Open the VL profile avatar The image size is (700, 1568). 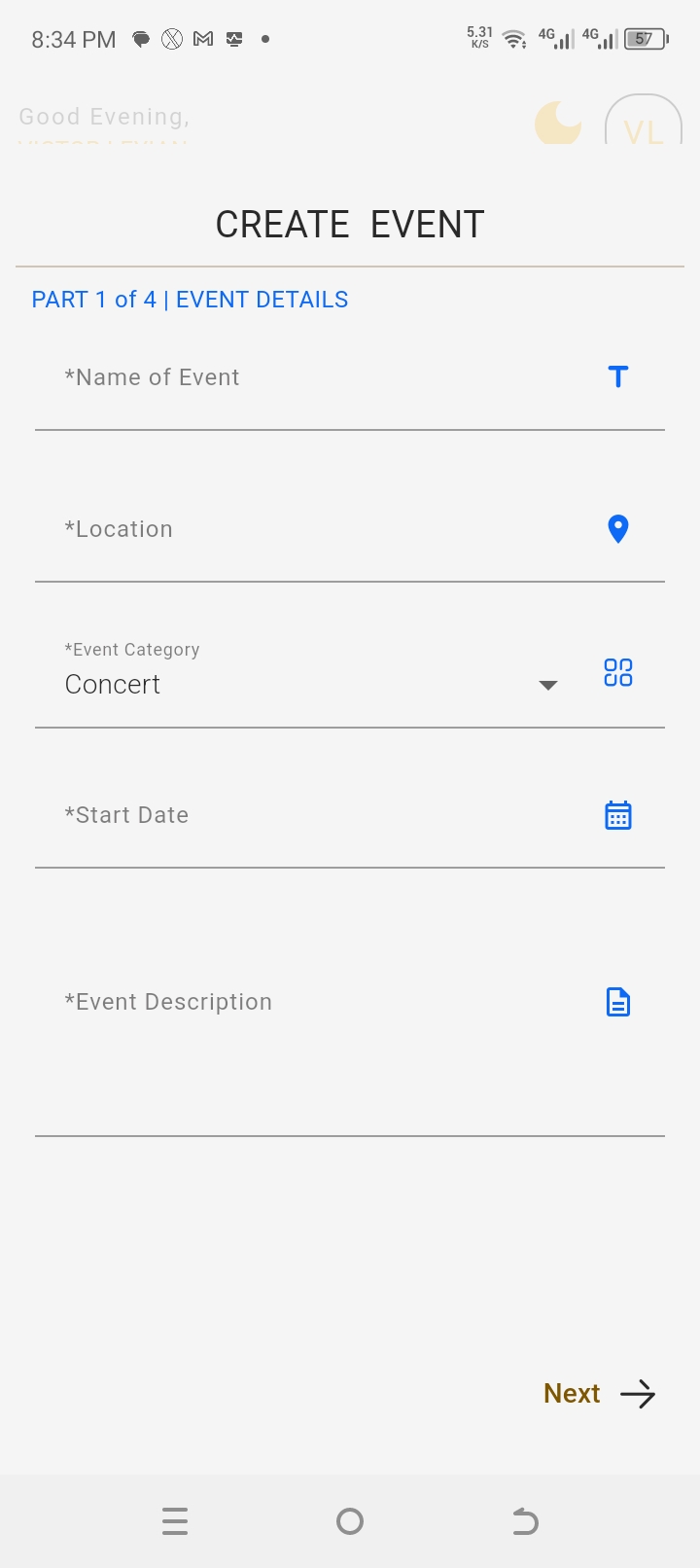point(643,125)
